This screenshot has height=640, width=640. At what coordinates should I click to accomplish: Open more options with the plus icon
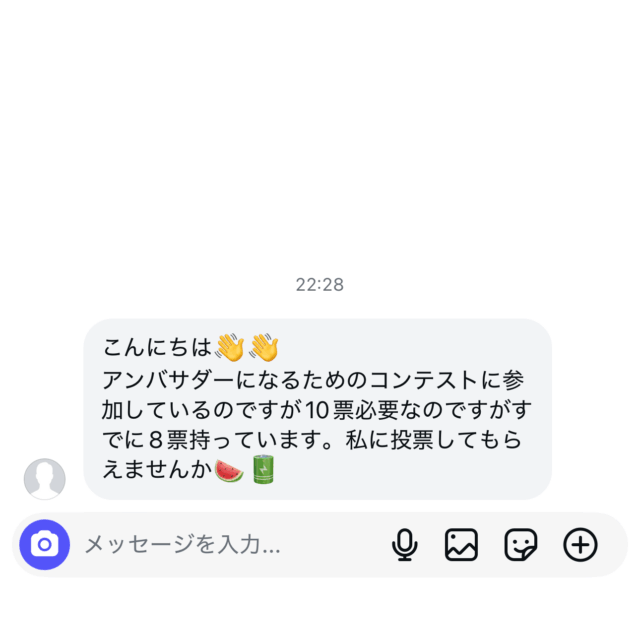tap(580, 545)
